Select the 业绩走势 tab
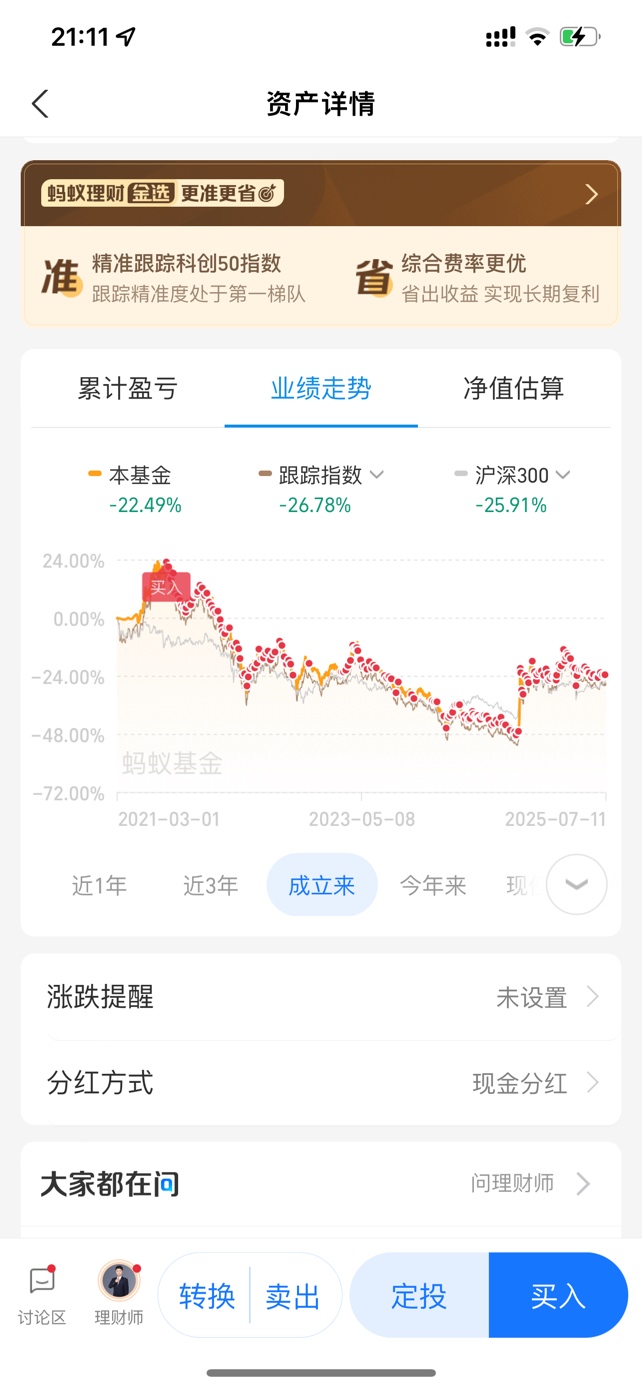This screenshot has height=1389, width=642. pyautogui.click(x=321, y=388)
